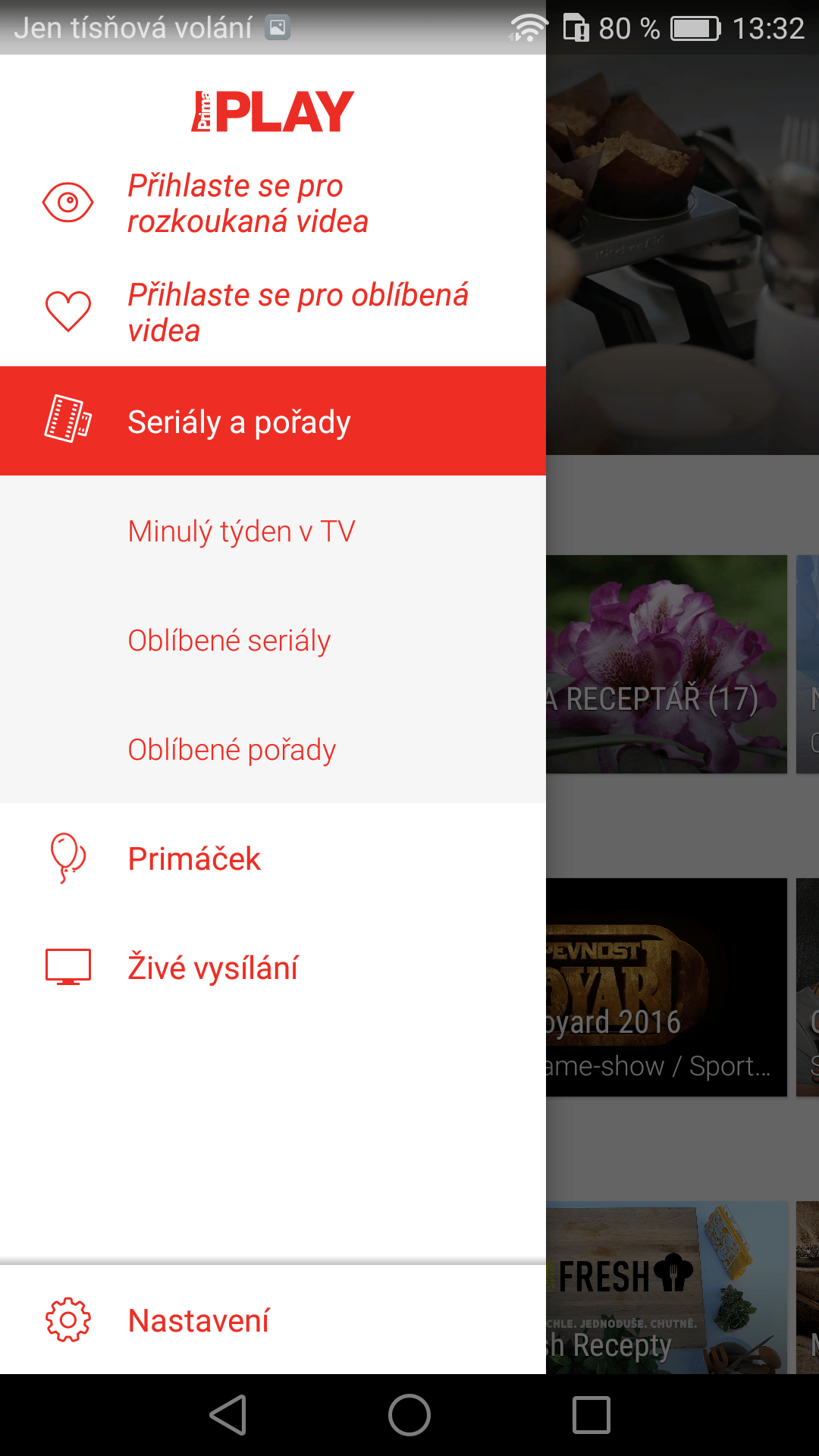Screen dimensions: 819x1456
Task: Go to Oblíbené pořady
Action: 273,749
